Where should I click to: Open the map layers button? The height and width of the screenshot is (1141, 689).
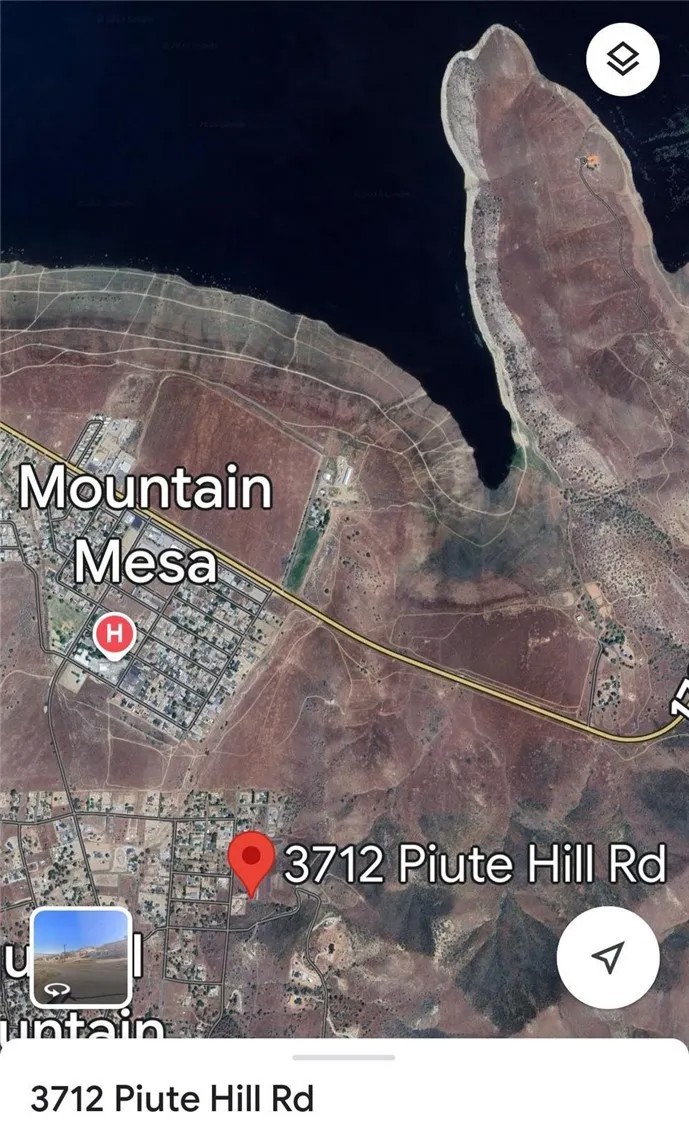[x=624, y=58]
